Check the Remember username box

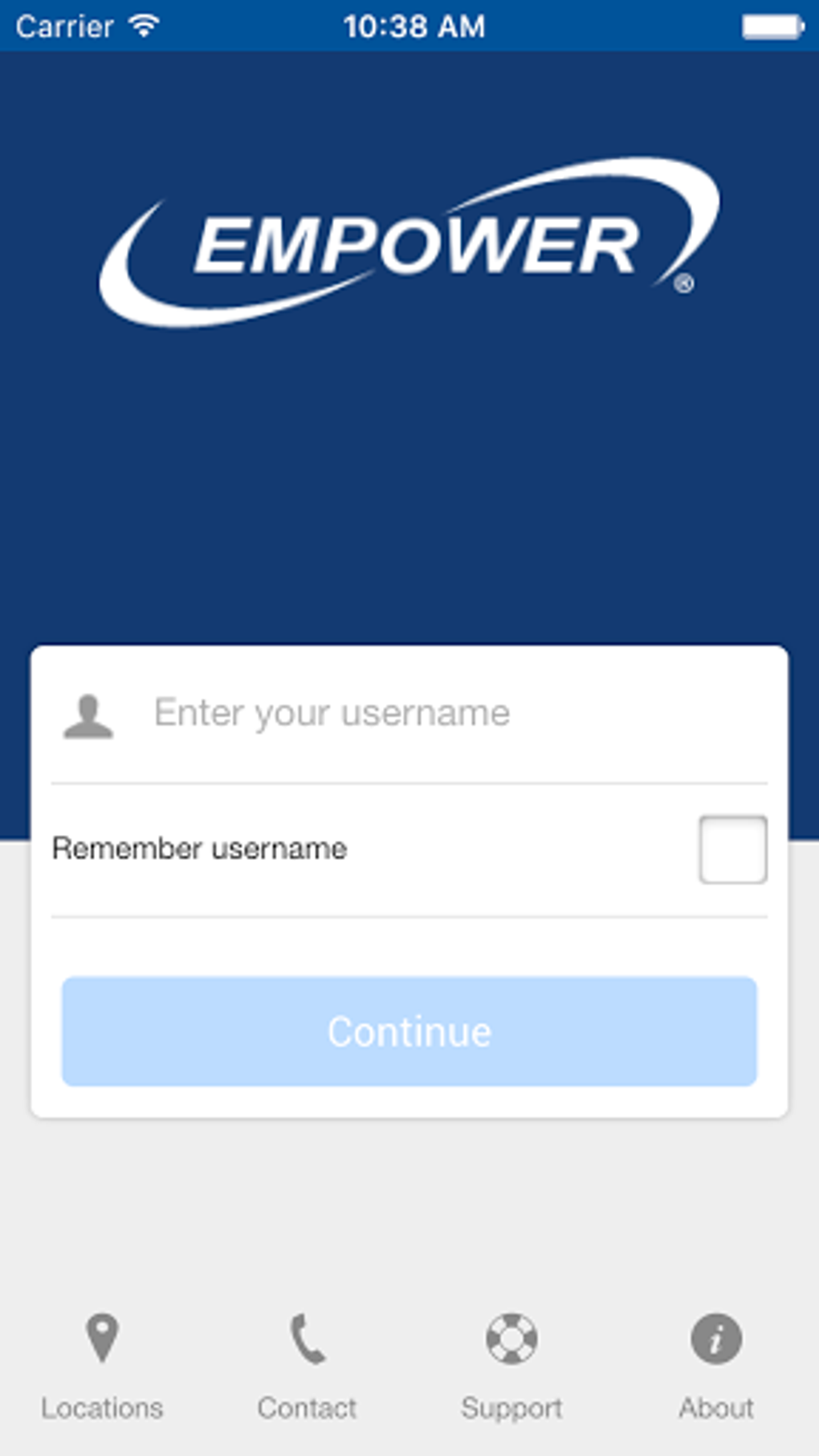pyautogui.click(x=733, y=850)
